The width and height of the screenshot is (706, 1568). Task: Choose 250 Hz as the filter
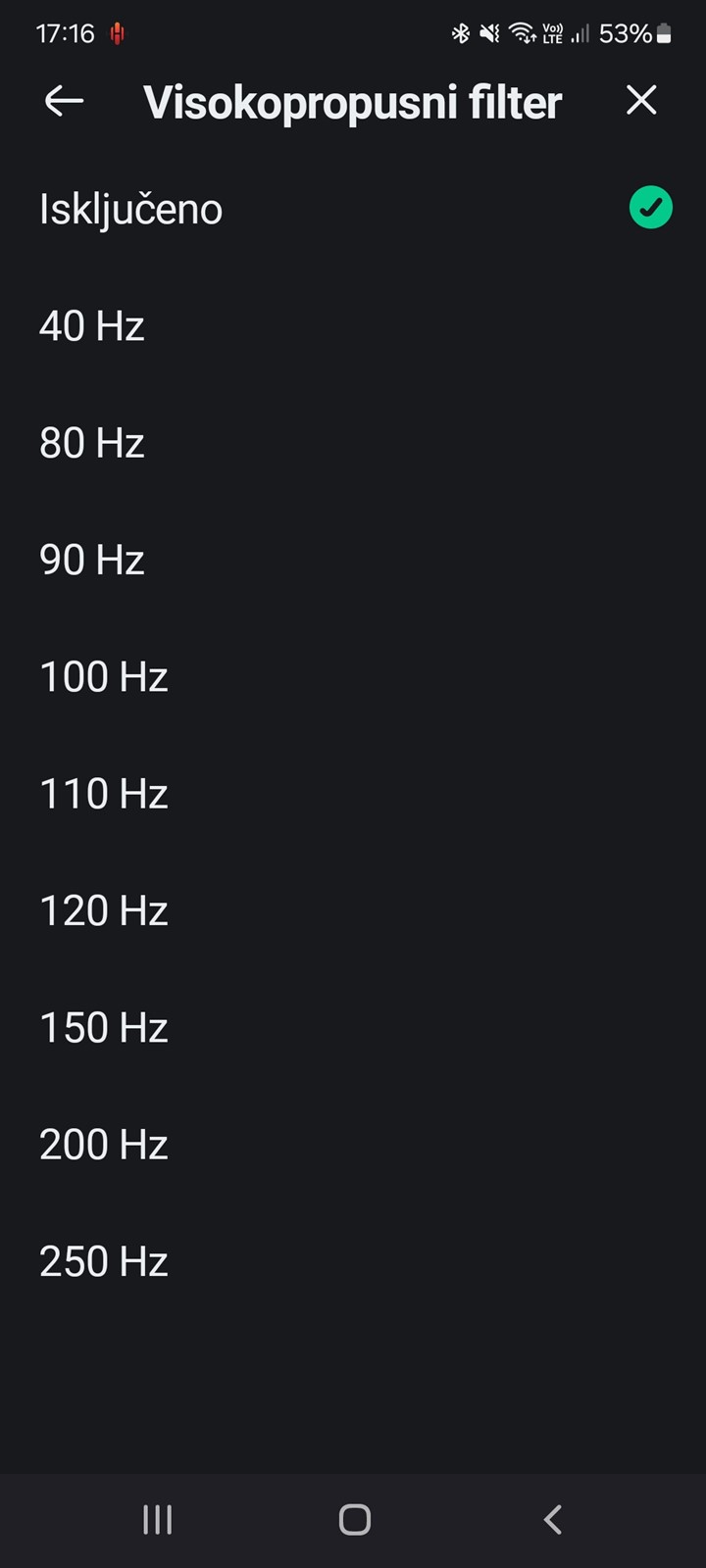(353, 1261)
